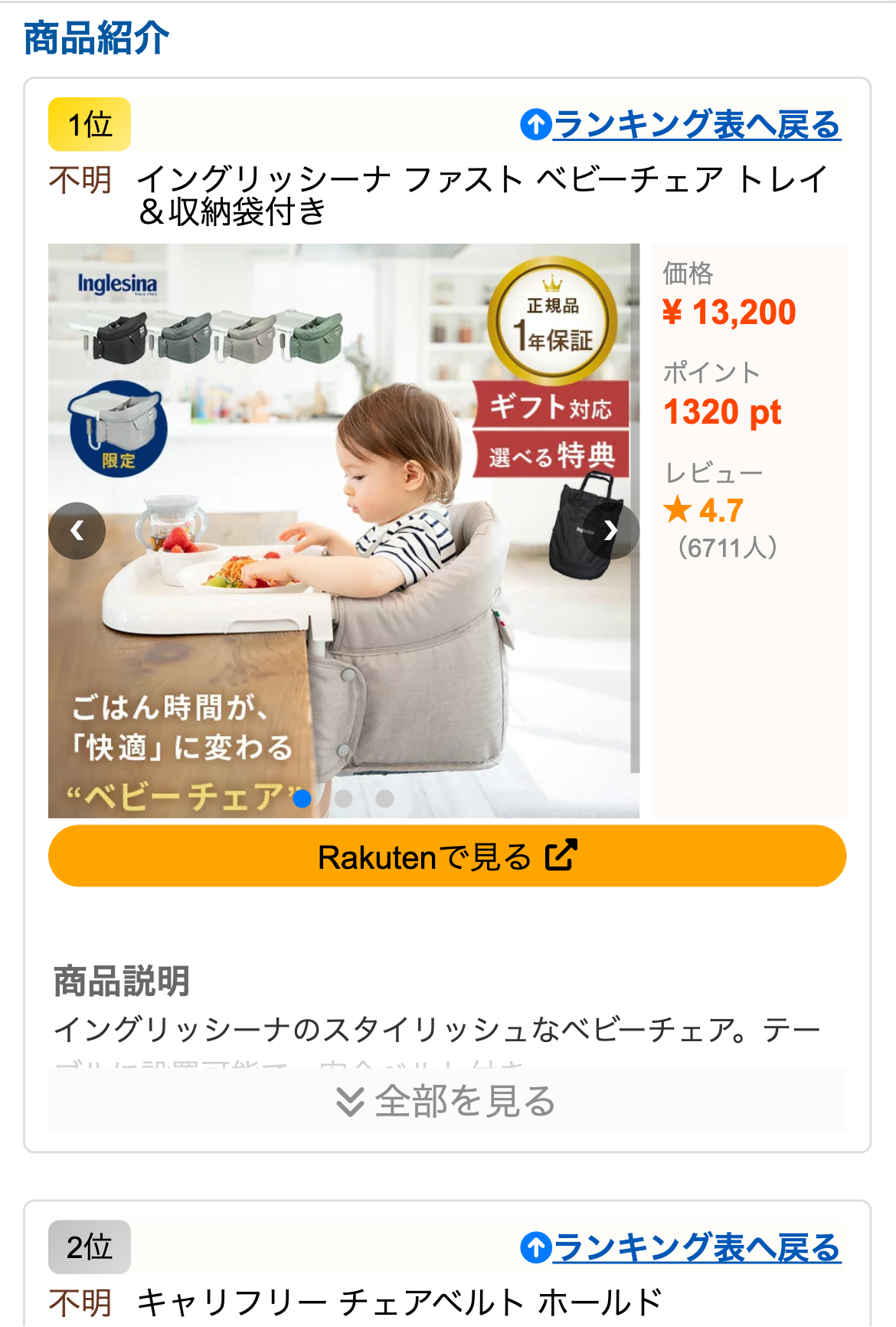Expand 全部を見る product description
Viewport: 896px width, 1327px height.
[x=447, y=1101]
